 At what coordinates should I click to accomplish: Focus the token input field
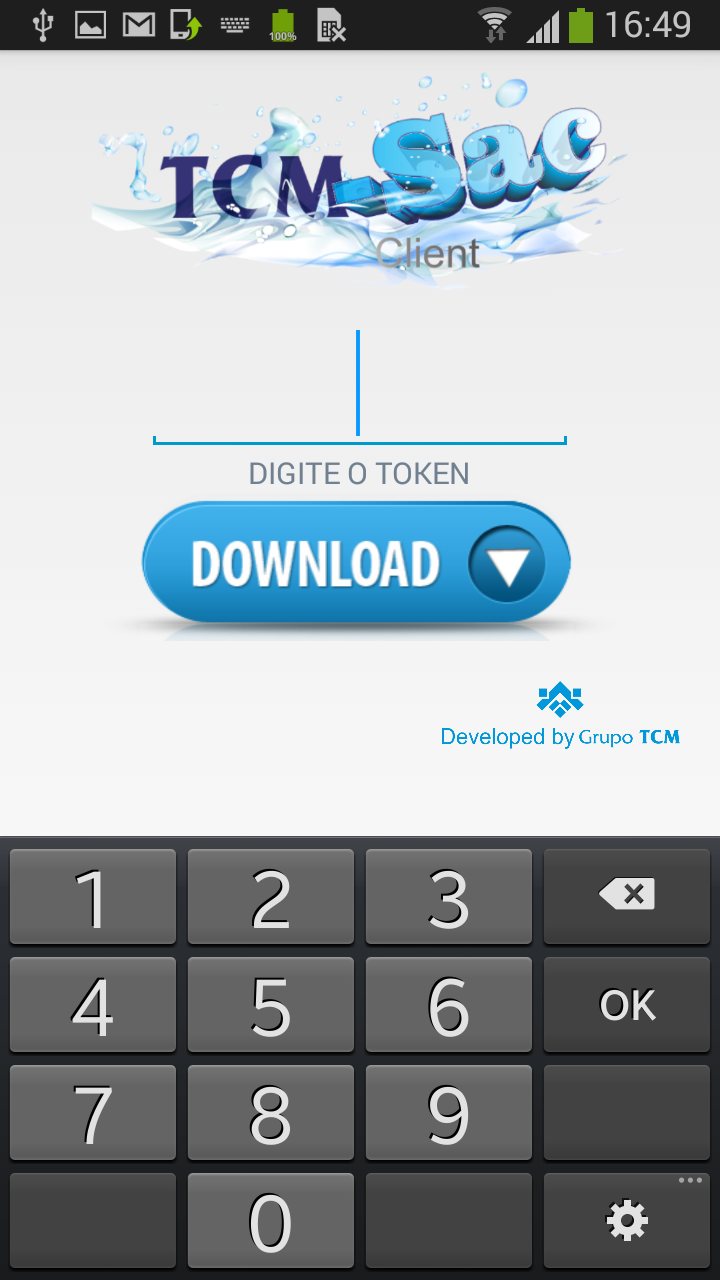(359, 387)
